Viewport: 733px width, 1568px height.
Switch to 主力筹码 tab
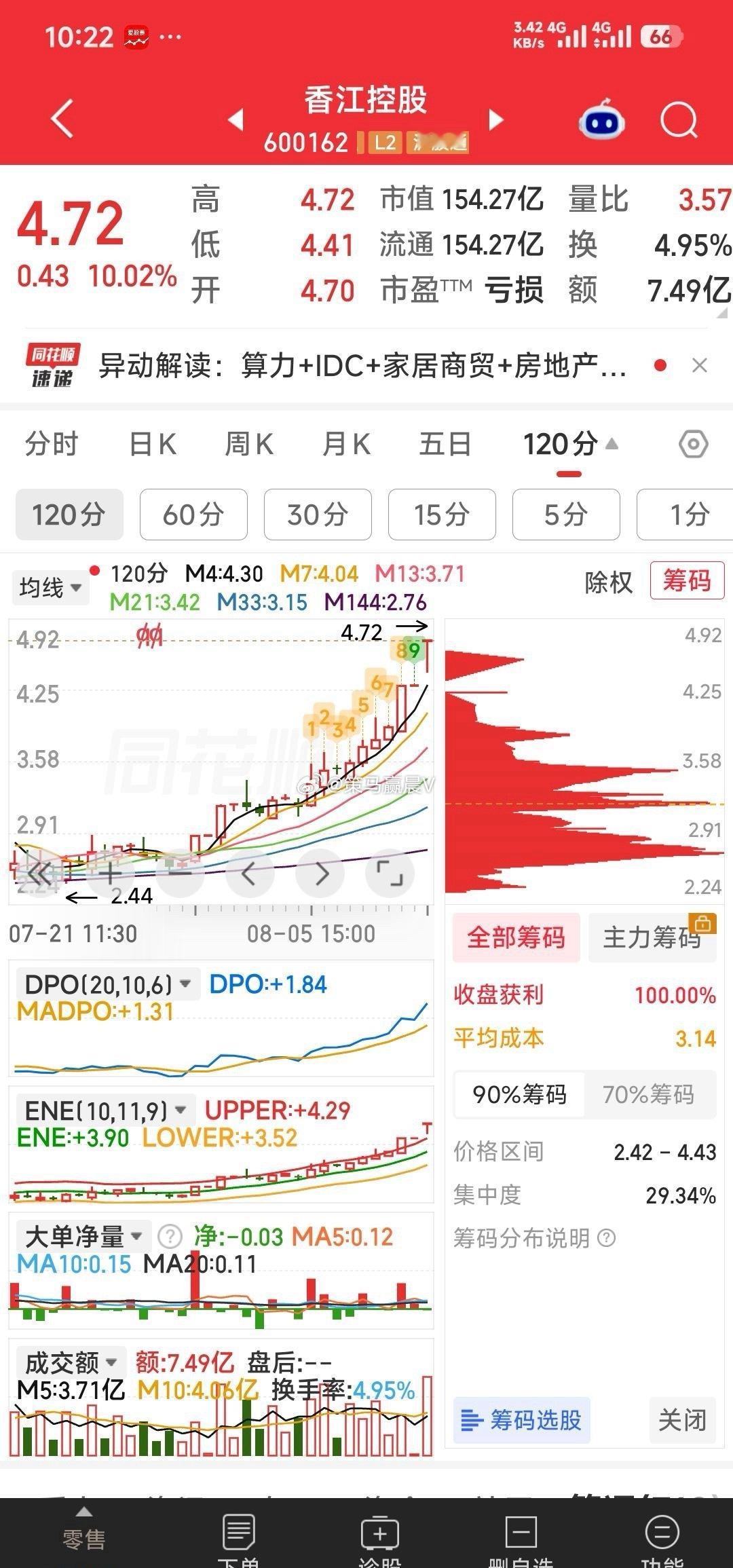coord(652,937)
